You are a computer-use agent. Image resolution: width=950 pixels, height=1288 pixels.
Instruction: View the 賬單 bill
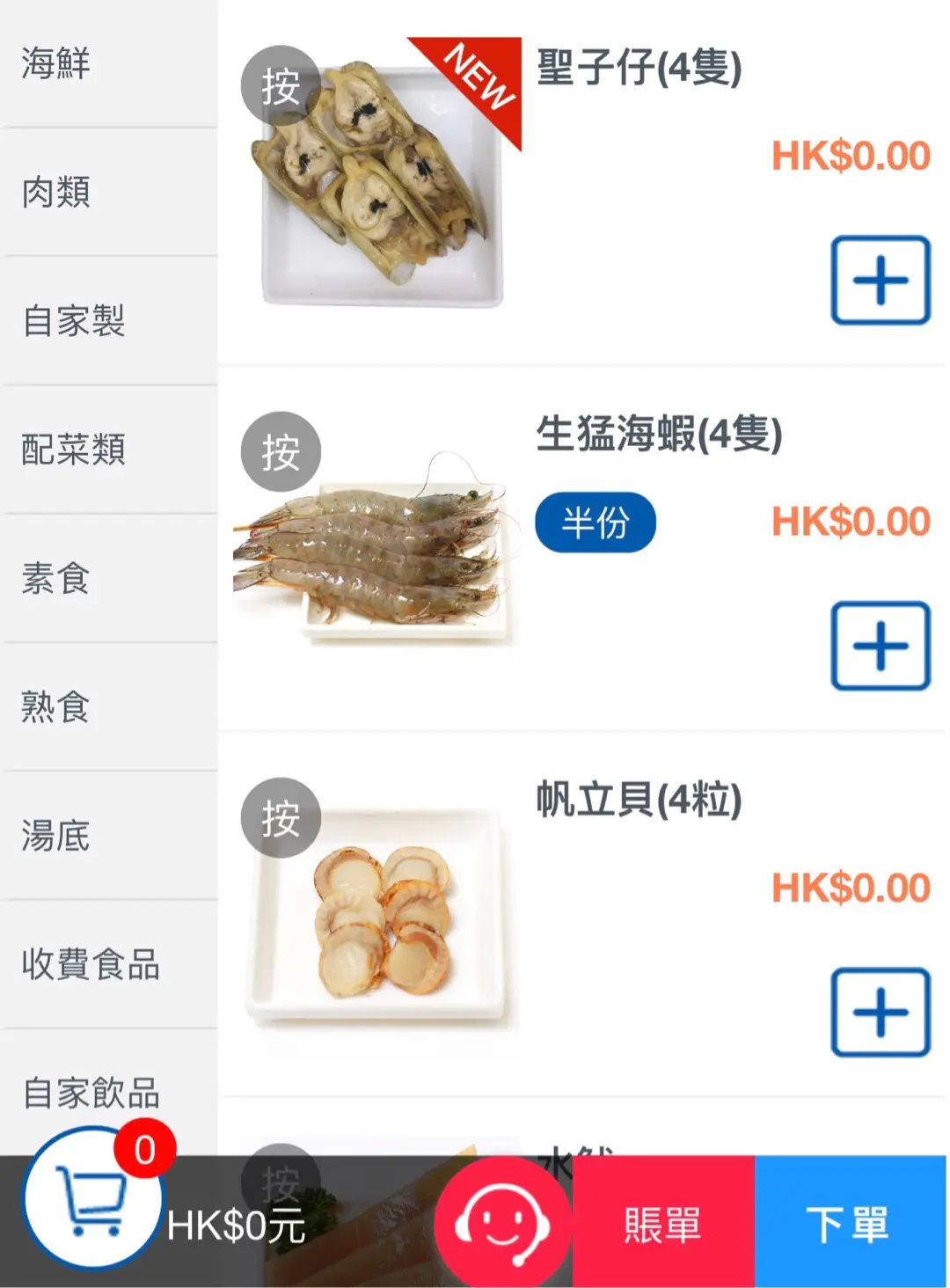(x=663, y=1224)
